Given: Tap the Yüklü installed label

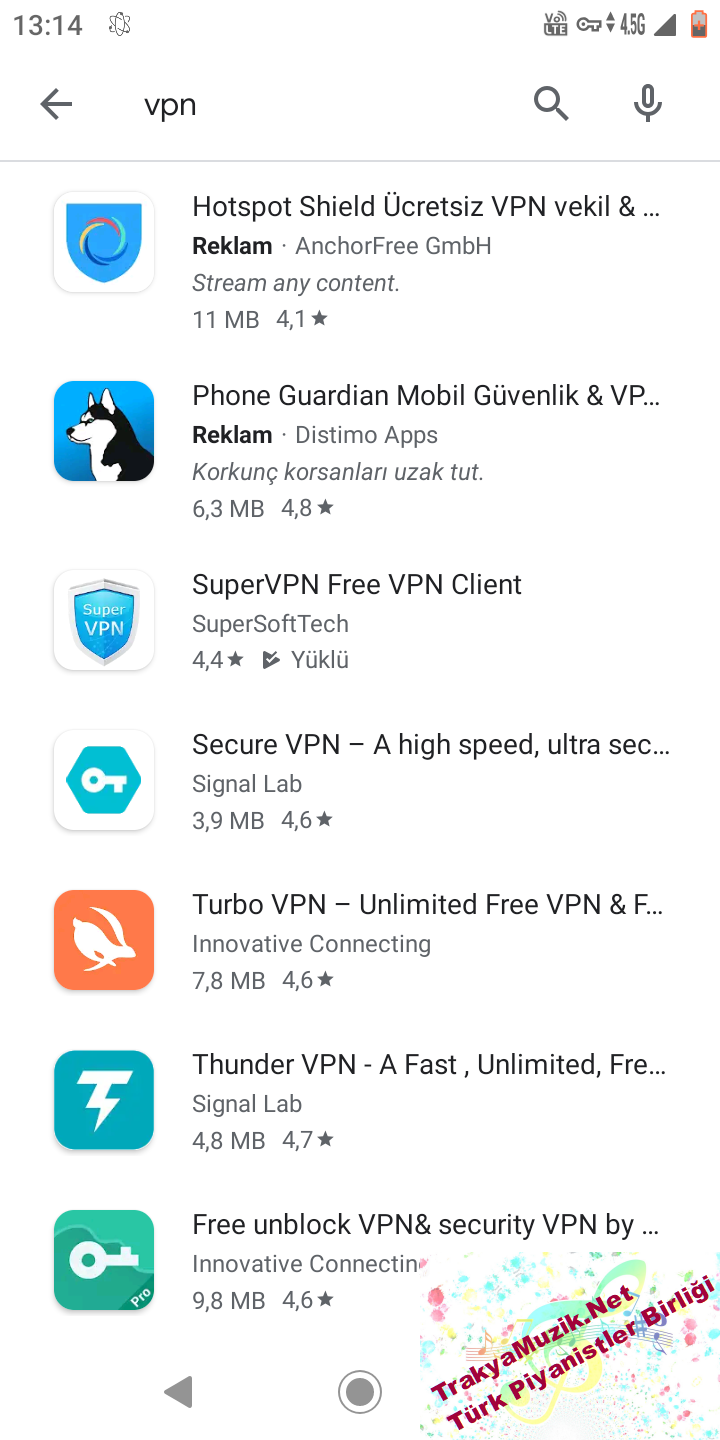Looking at the screenshot, I should 320,659.
